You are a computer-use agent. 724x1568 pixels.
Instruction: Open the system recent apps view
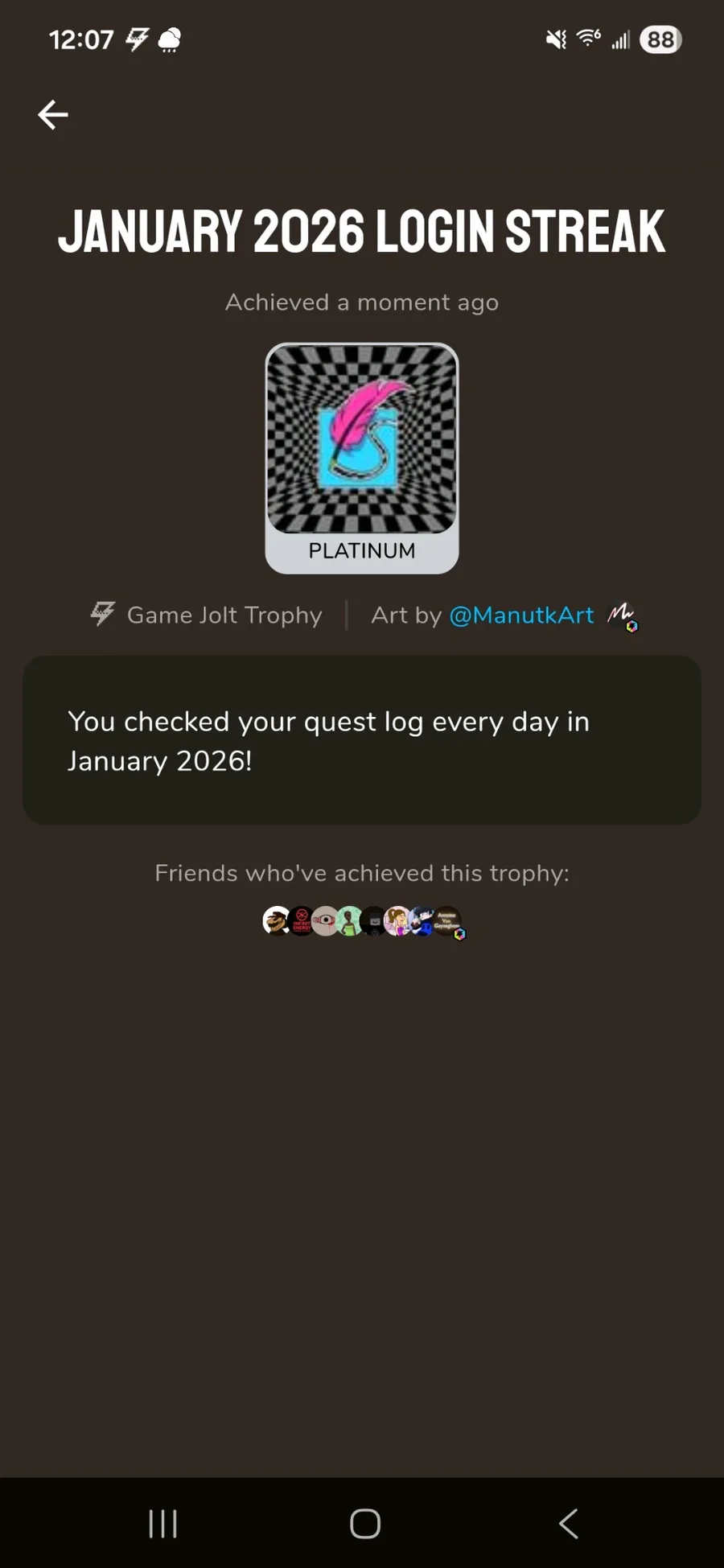tap(163, 1523)
